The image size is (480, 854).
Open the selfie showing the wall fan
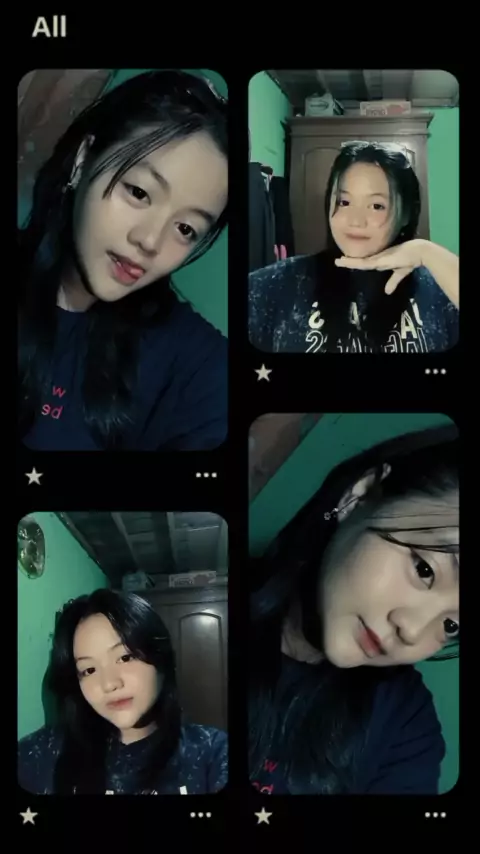[x=123, y=652]
